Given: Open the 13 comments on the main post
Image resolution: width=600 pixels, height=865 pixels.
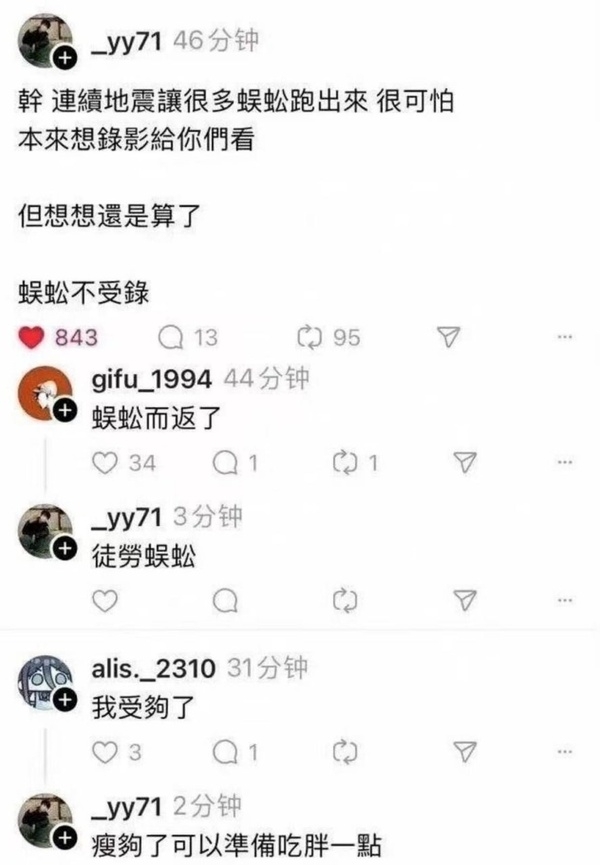Looking at the screenshot, I should pyautogui.click(x=174, y=337).
